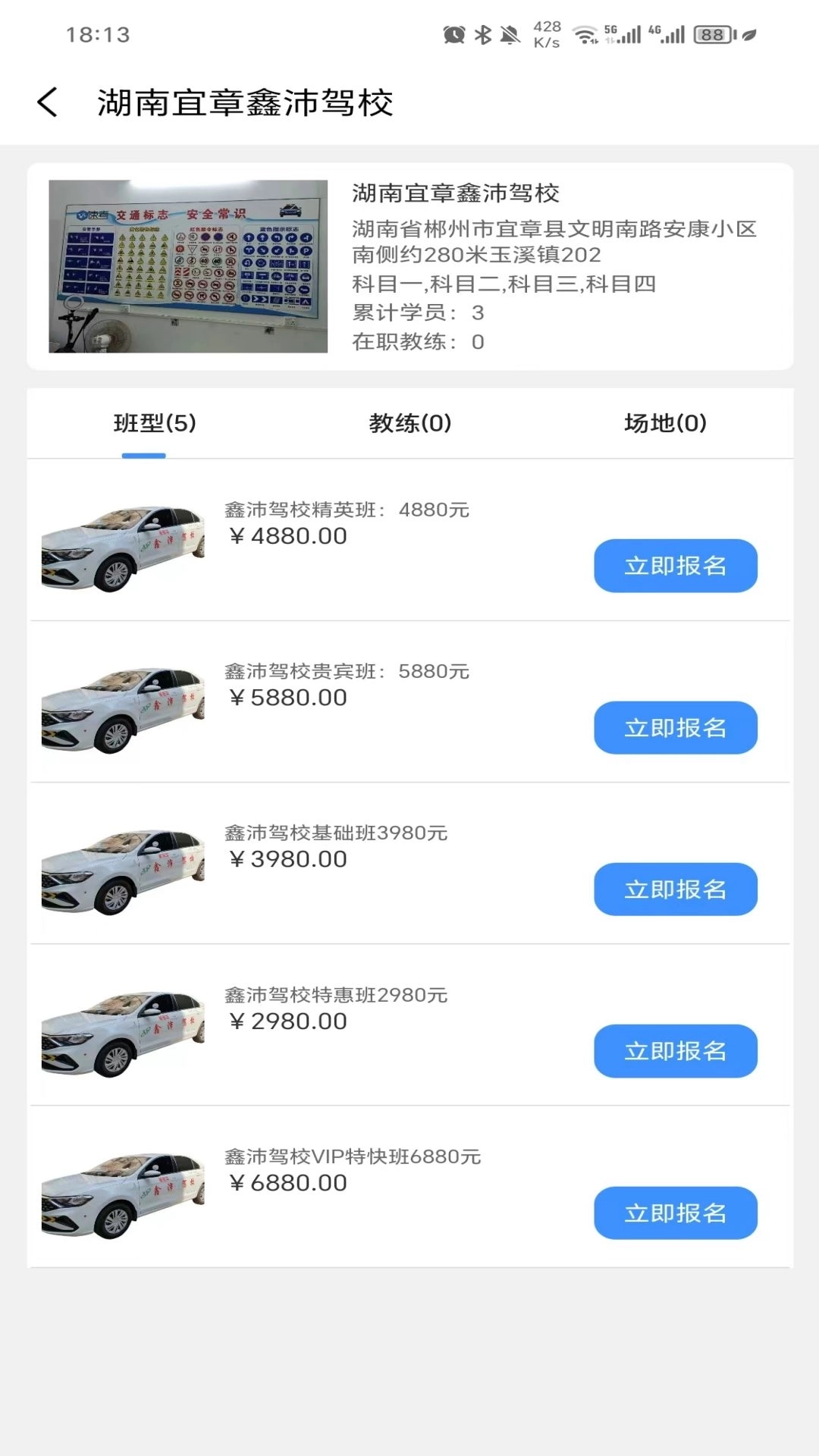The image size is (819, 1456).
Task: Tap the mute notification status icon
Action: coord(508,33)
